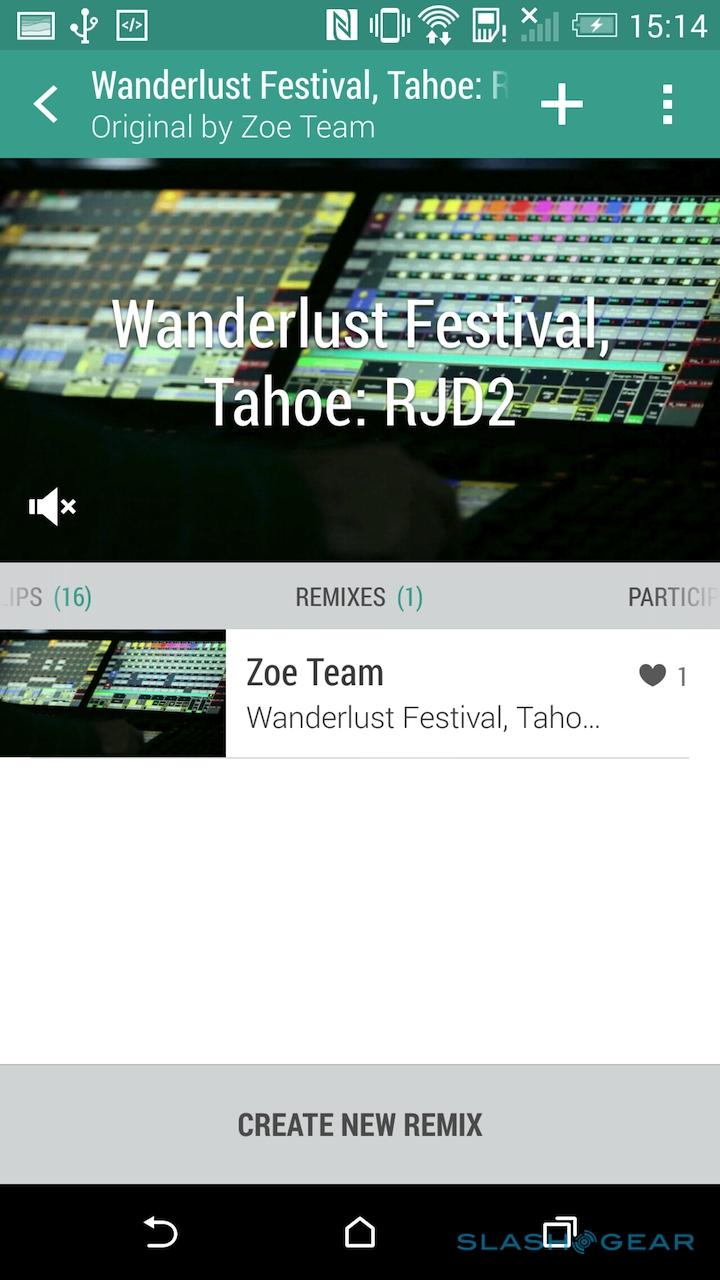Open the overflow menu
The image size is (720, 1280).
click(x=667, y=104)
